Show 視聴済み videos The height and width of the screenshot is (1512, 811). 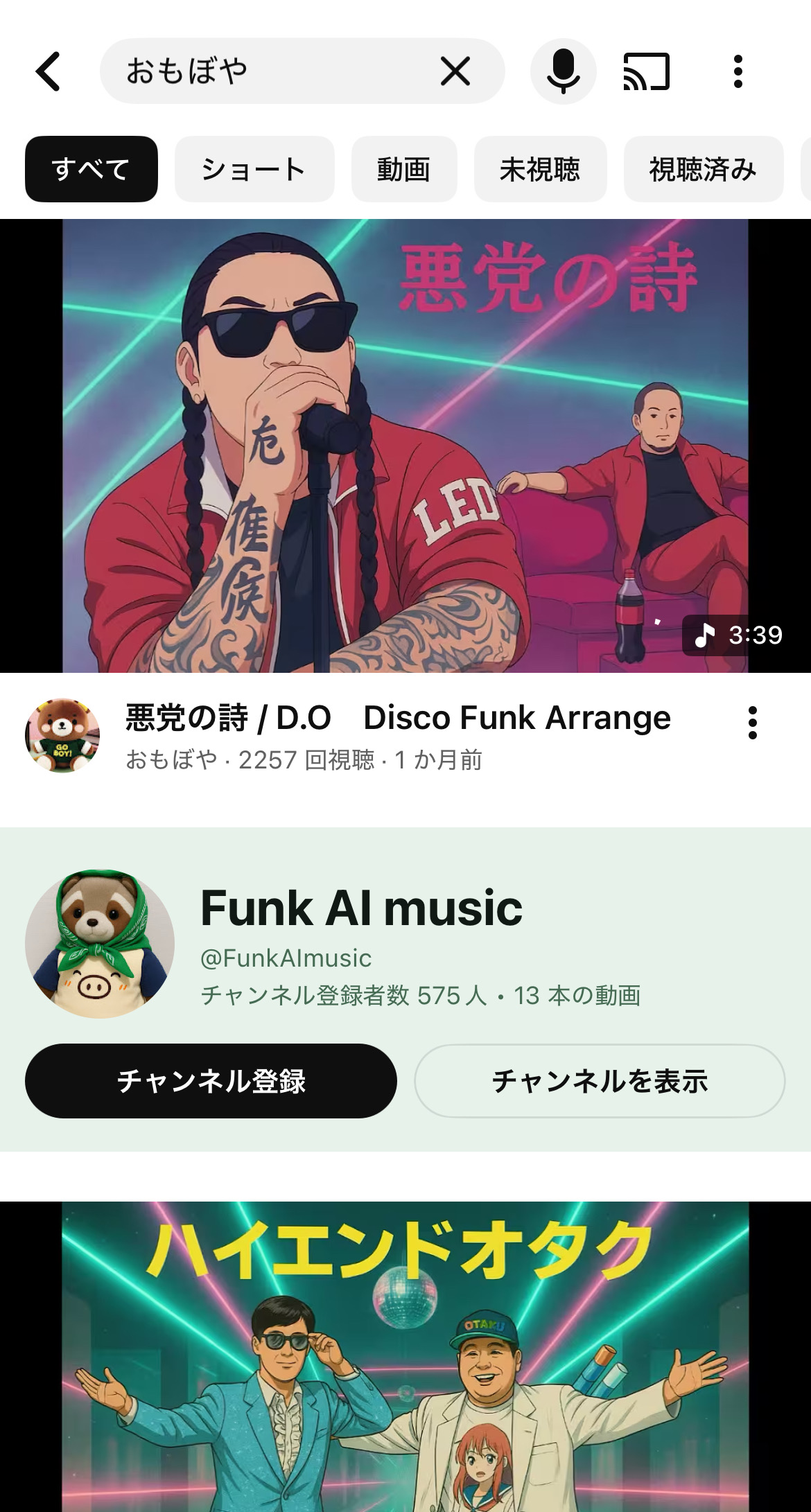tap(703, 169)
